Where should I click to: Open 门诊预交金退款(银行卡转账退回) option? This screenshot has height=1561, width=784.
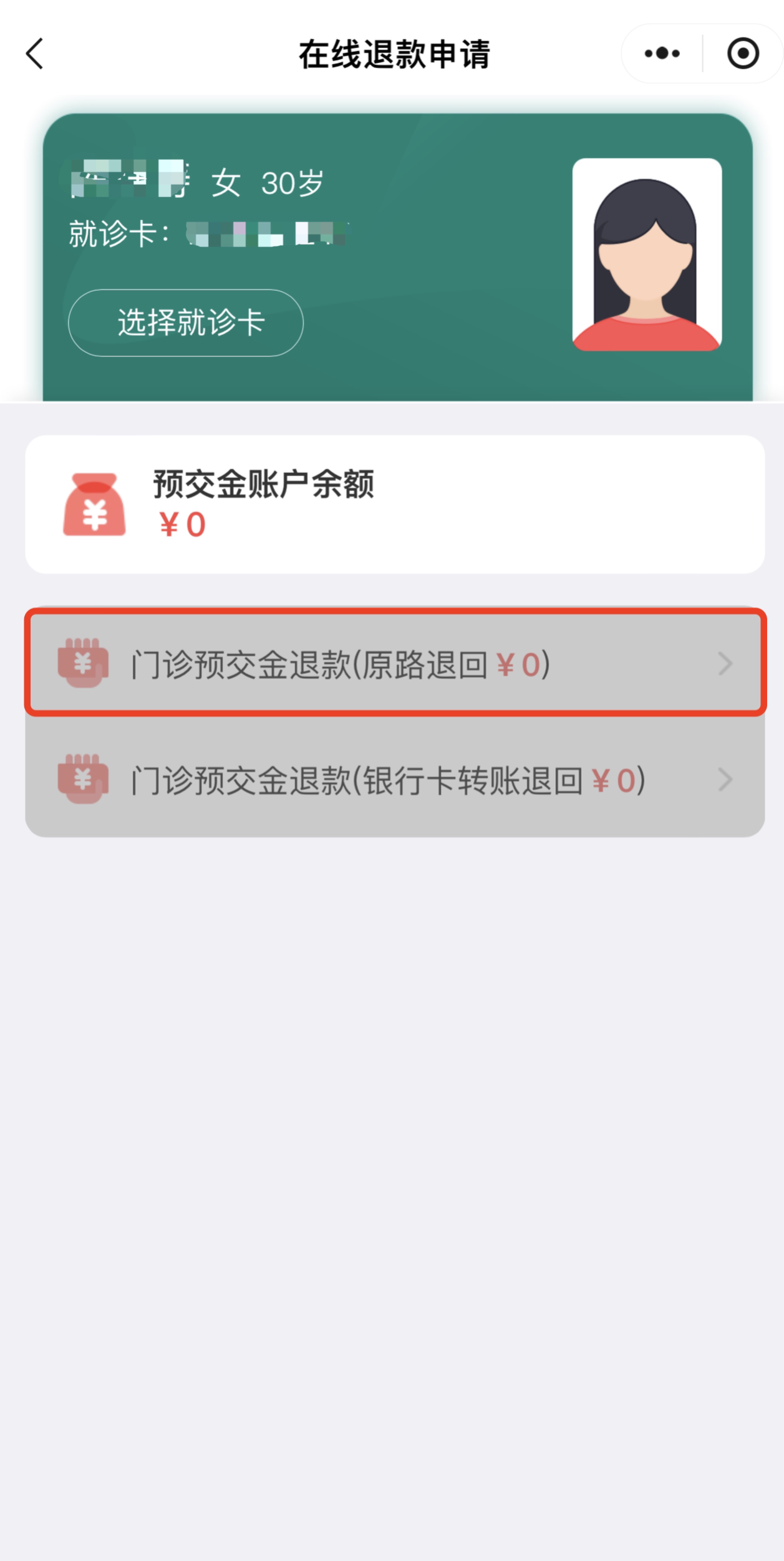[x=395, y=780]
